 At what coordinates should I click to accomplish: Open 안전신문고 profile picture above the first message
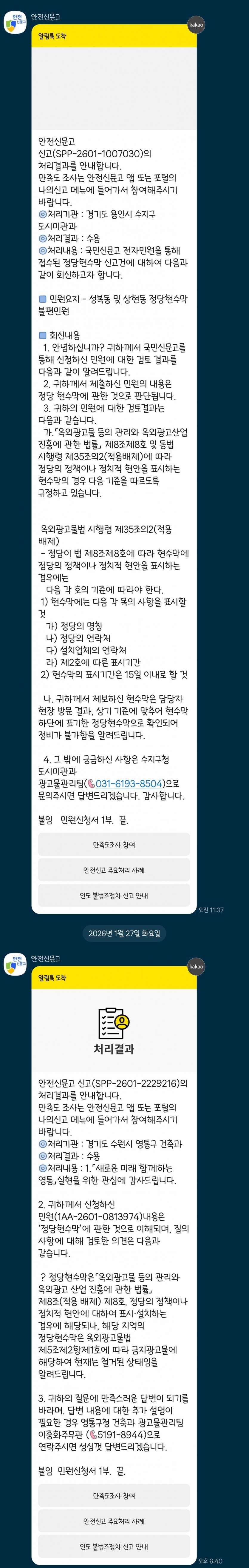point(15,23)
